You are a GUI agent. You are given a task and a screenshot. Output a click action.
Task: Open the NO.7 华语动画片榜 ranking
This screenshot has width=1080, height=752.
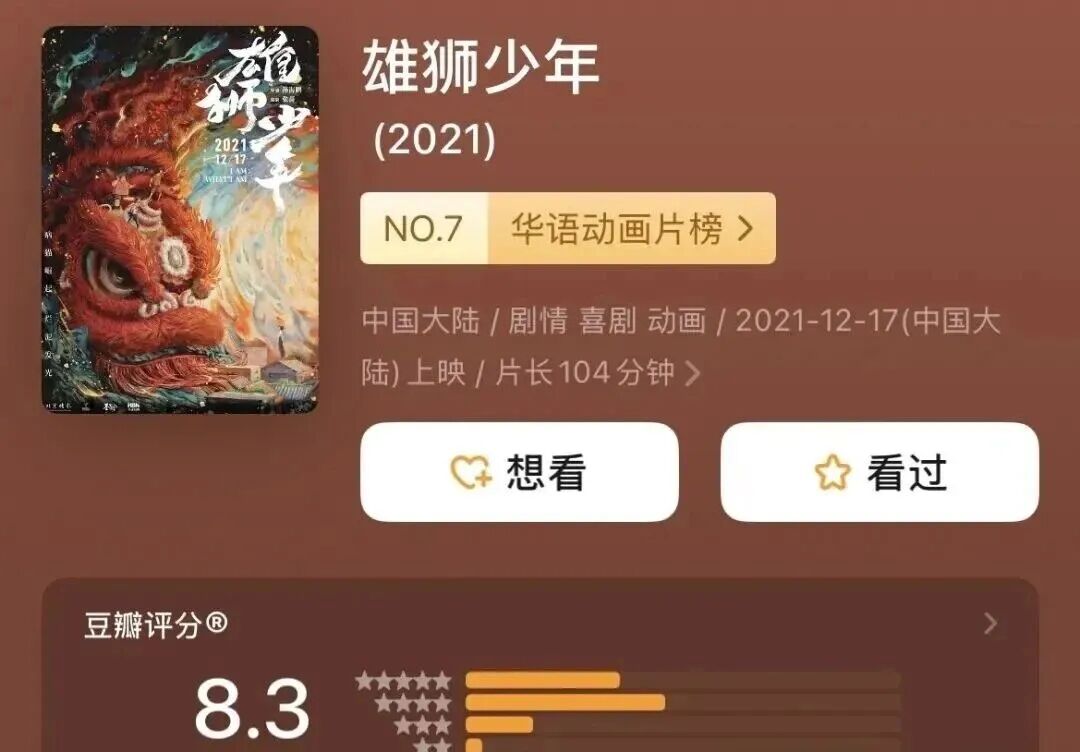(x=567, y=229)
